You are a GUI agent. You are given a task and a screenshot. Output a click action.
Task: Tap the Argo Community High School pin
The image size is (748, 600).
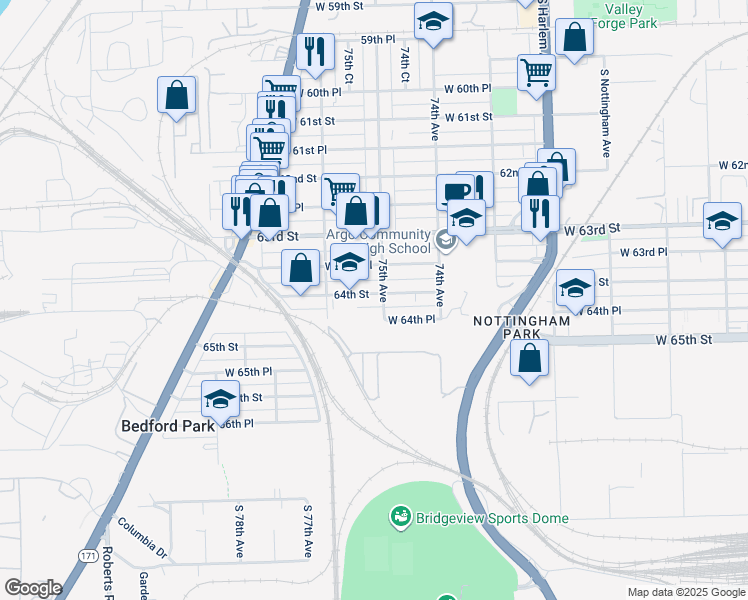(x=445, y=240)
